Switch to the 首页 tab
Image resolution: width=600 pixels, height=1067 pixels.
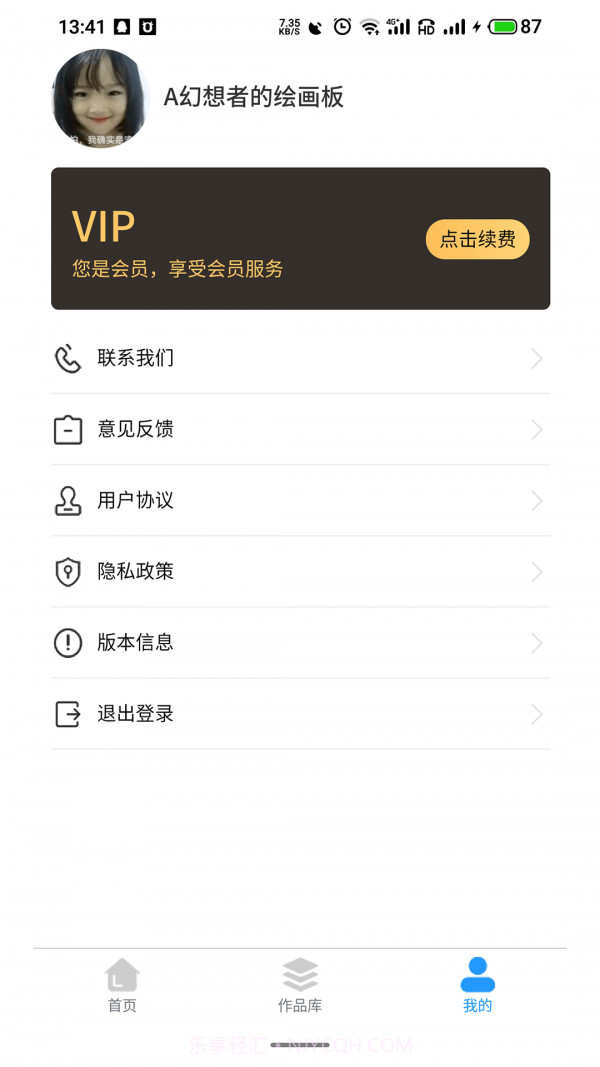point(122,985)
